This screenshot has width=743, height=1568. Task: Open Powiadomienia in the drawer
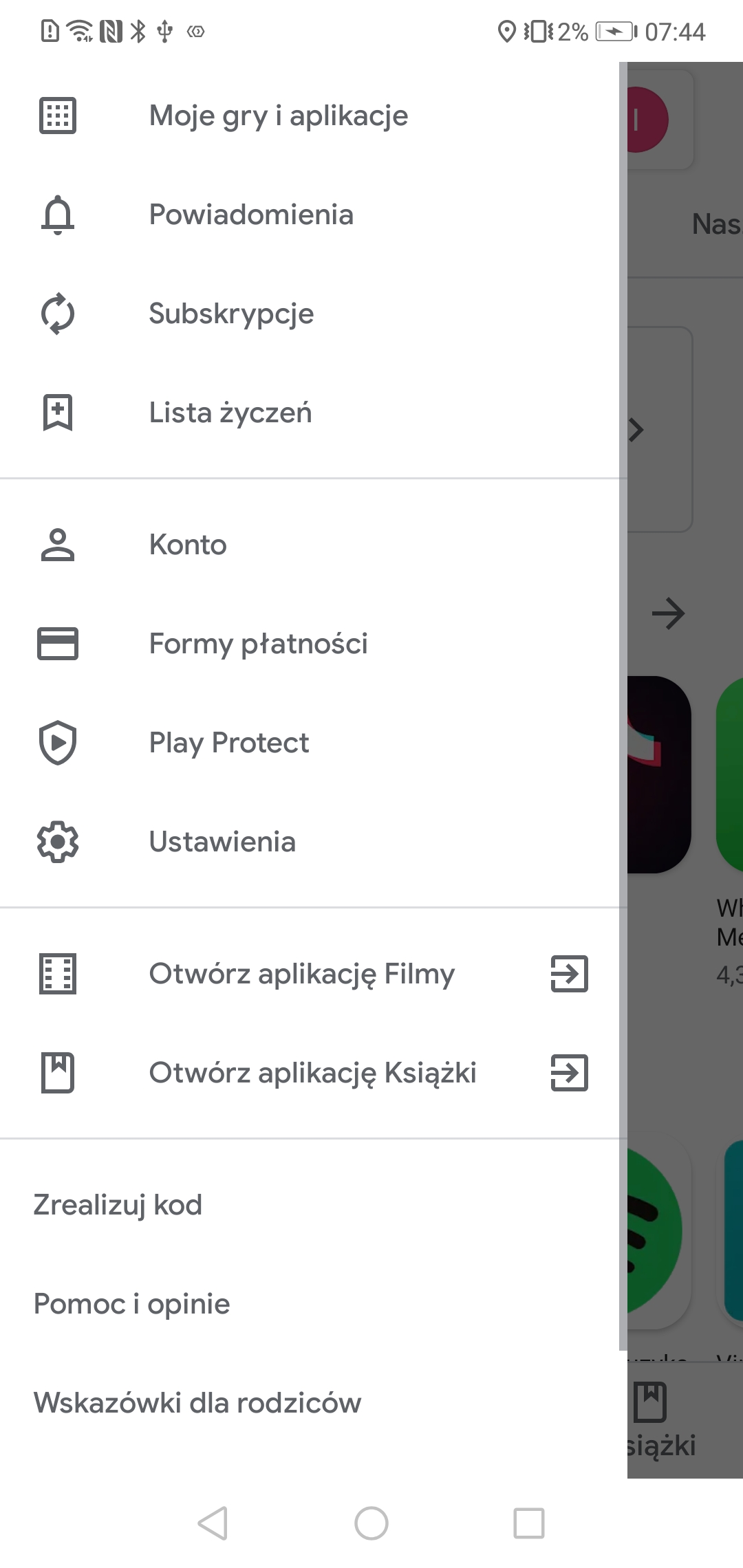click(x=310, y=215)
